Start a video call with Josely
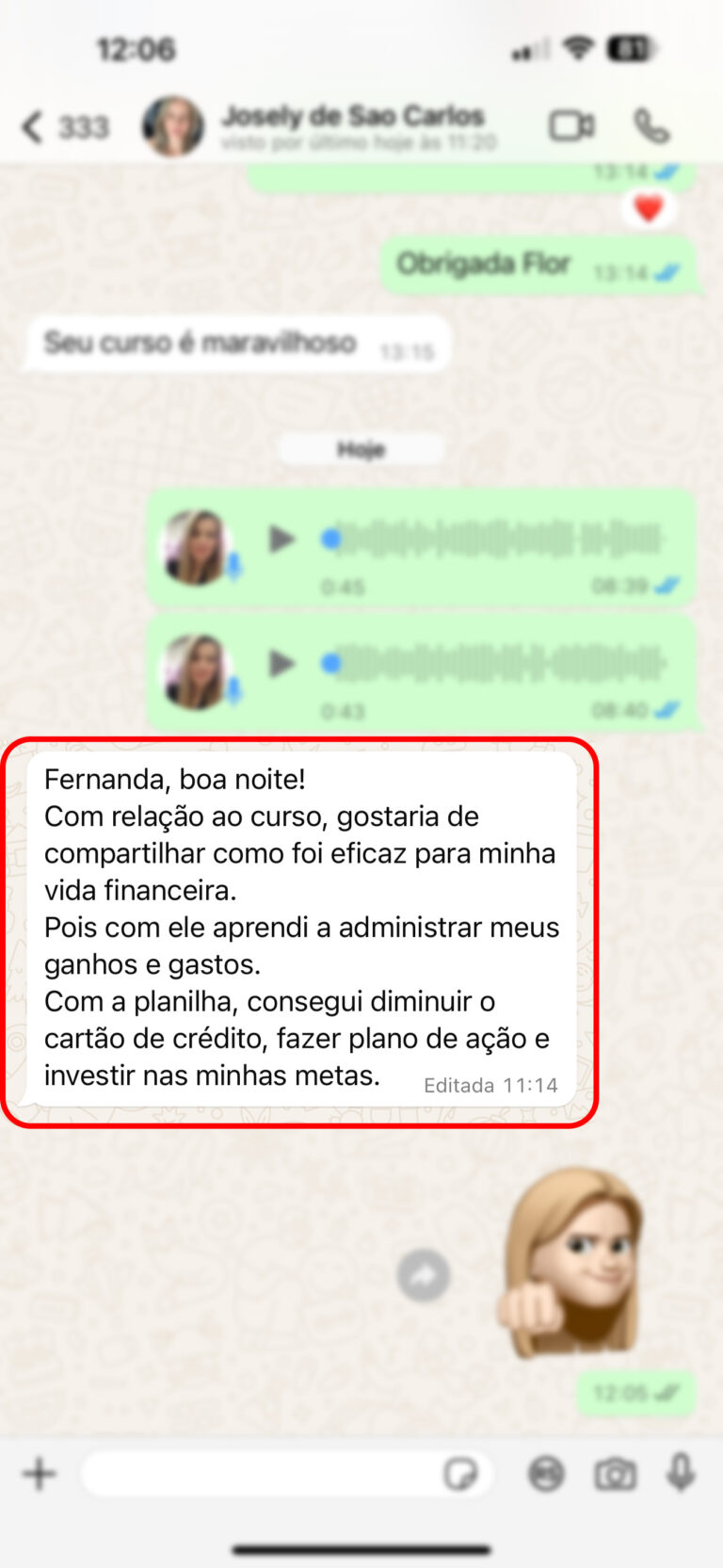This screenshot has height=1568, width=723. (x=571, y=125)
